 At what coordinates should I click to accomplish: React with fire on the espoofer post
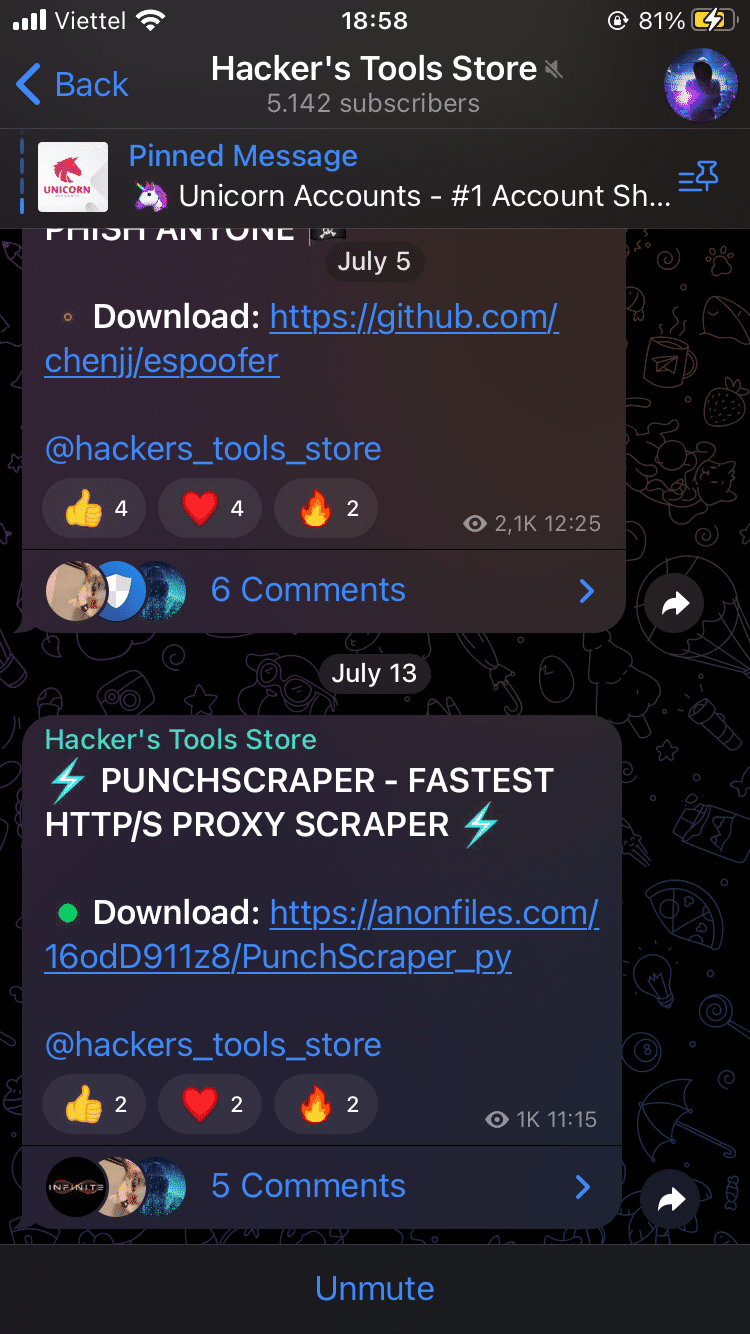(x=325, y=509)
